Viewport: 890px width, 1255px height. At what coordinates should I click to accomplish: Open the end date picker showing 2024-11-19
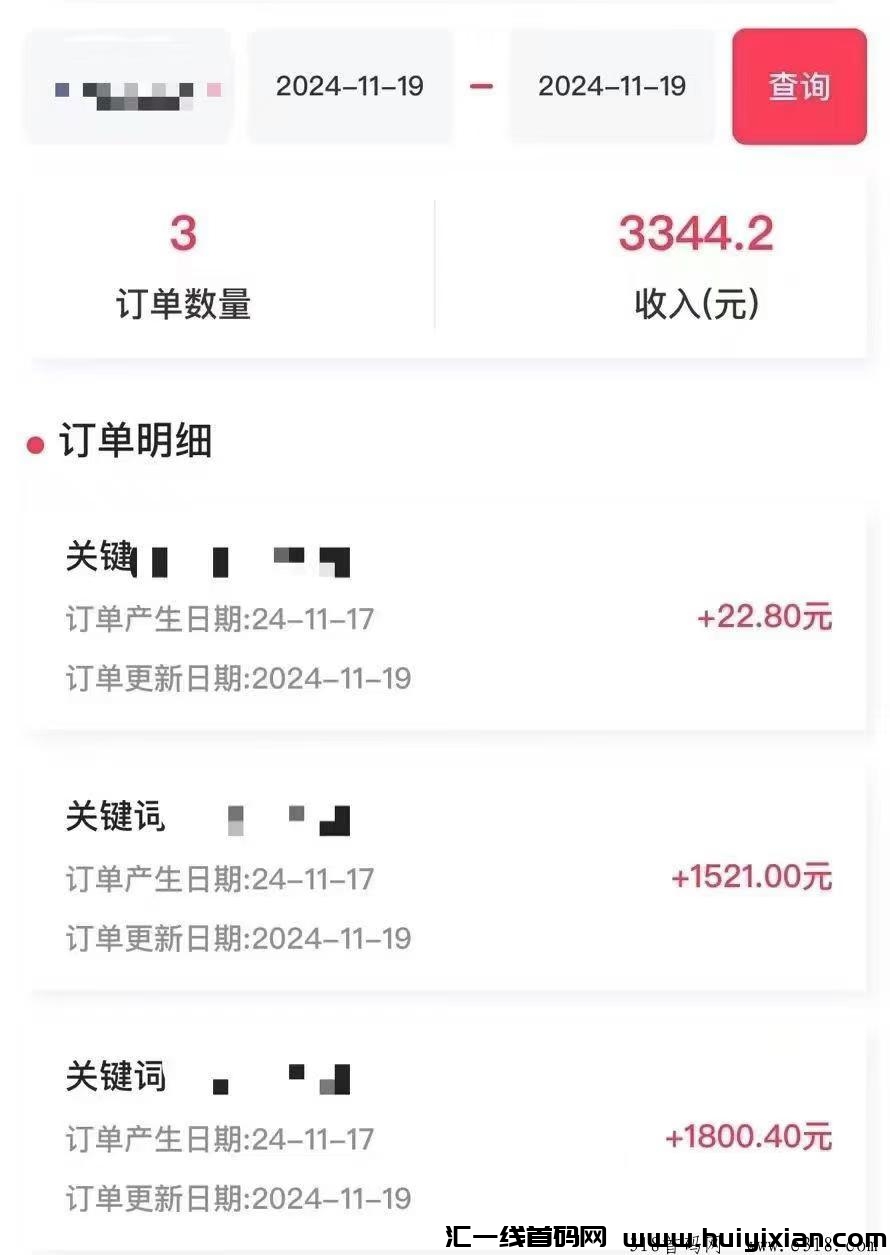pyautogui.click(x=612, y=86)
